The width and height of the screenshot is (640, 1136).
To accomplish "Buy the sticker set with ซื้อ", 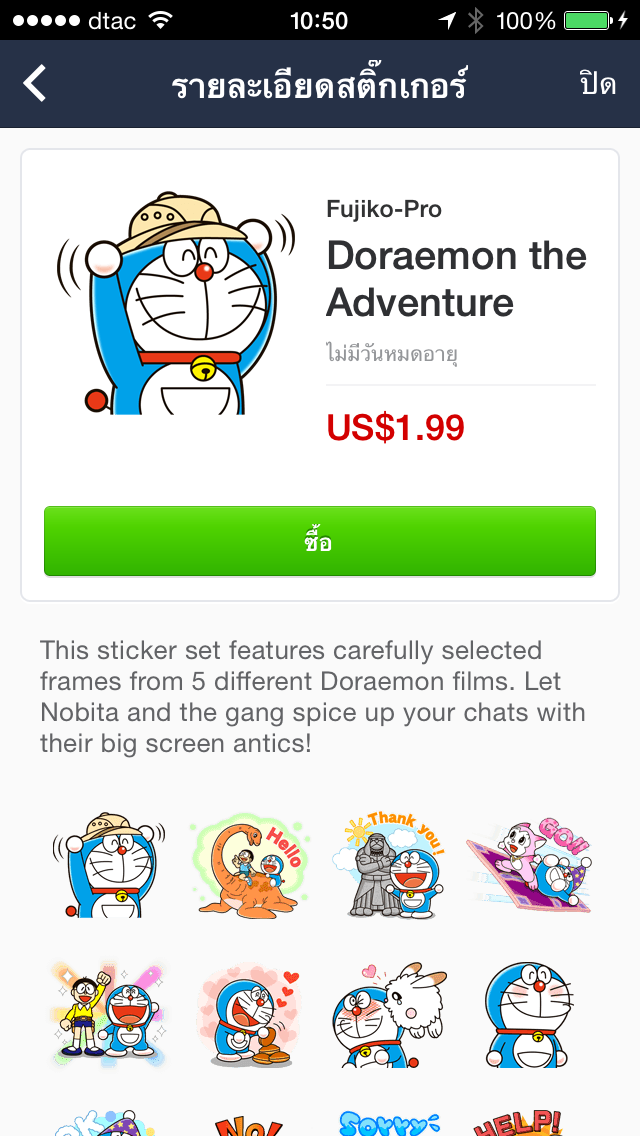I will [319, 541].
